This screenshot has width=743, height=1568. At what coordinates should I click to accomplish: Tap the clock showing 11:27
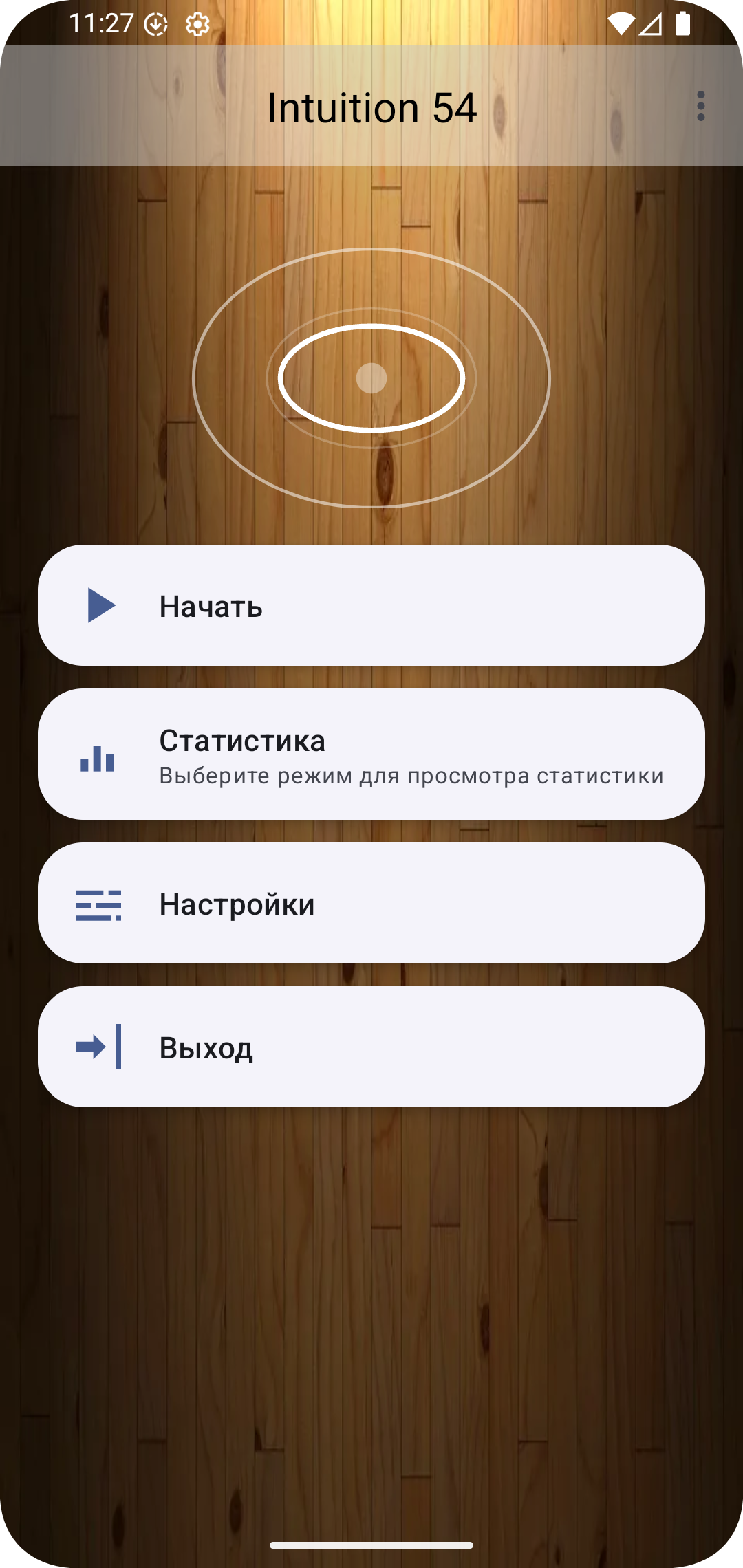tap(102, 23)
